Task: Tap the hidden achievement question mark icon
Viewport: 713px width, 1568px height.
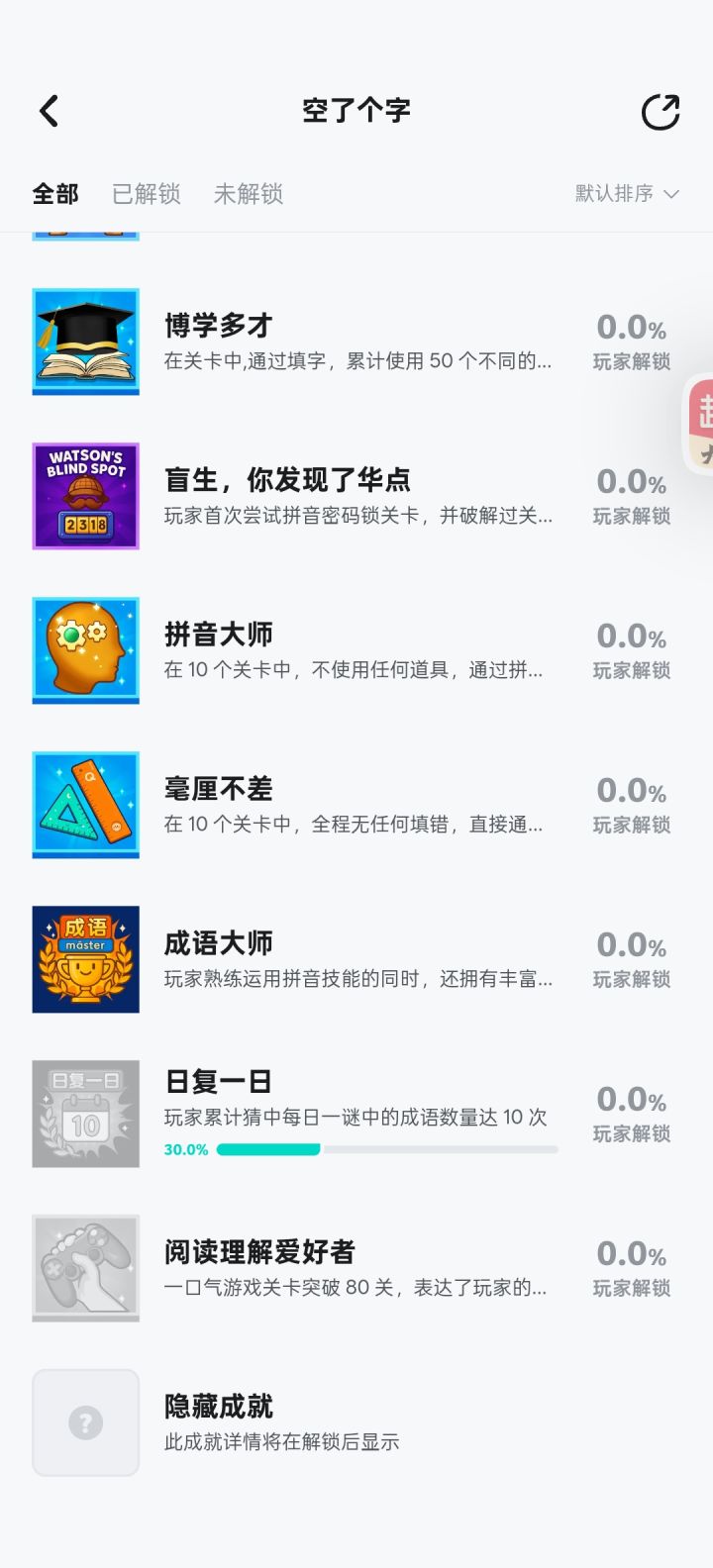Action: (x=85, y=1422)
